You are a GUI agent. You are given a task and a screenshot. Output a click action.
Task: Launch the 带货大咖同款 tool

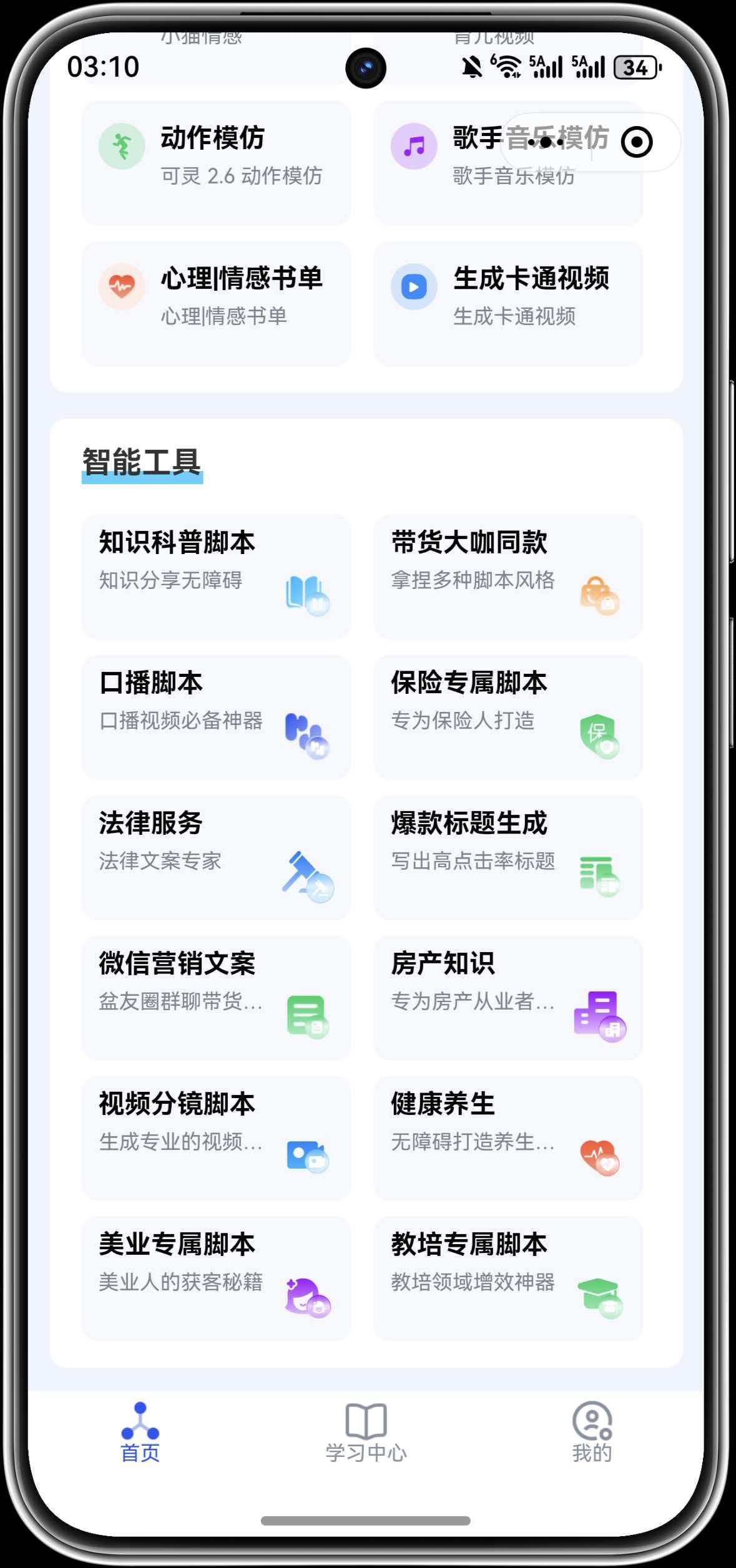508,576
